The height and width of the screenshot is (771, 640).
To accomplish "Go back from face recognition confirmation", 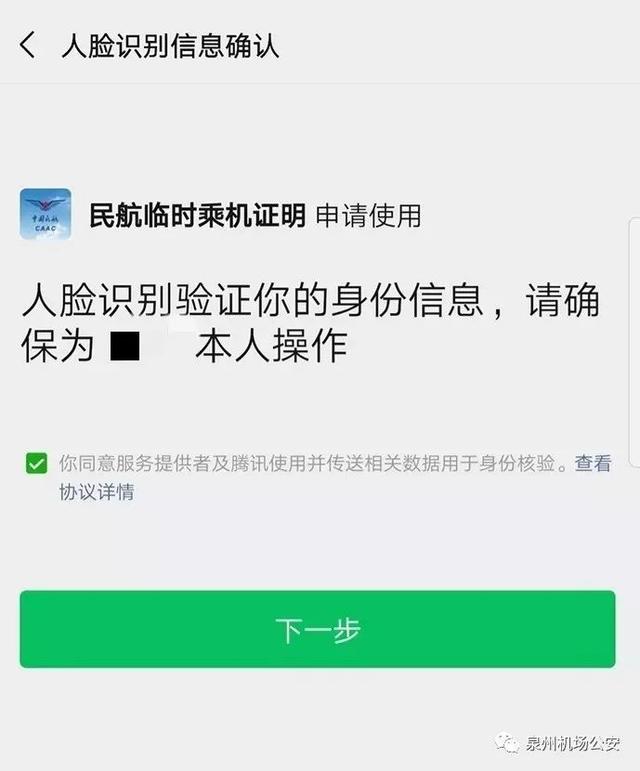I will (x=28, y=45).
